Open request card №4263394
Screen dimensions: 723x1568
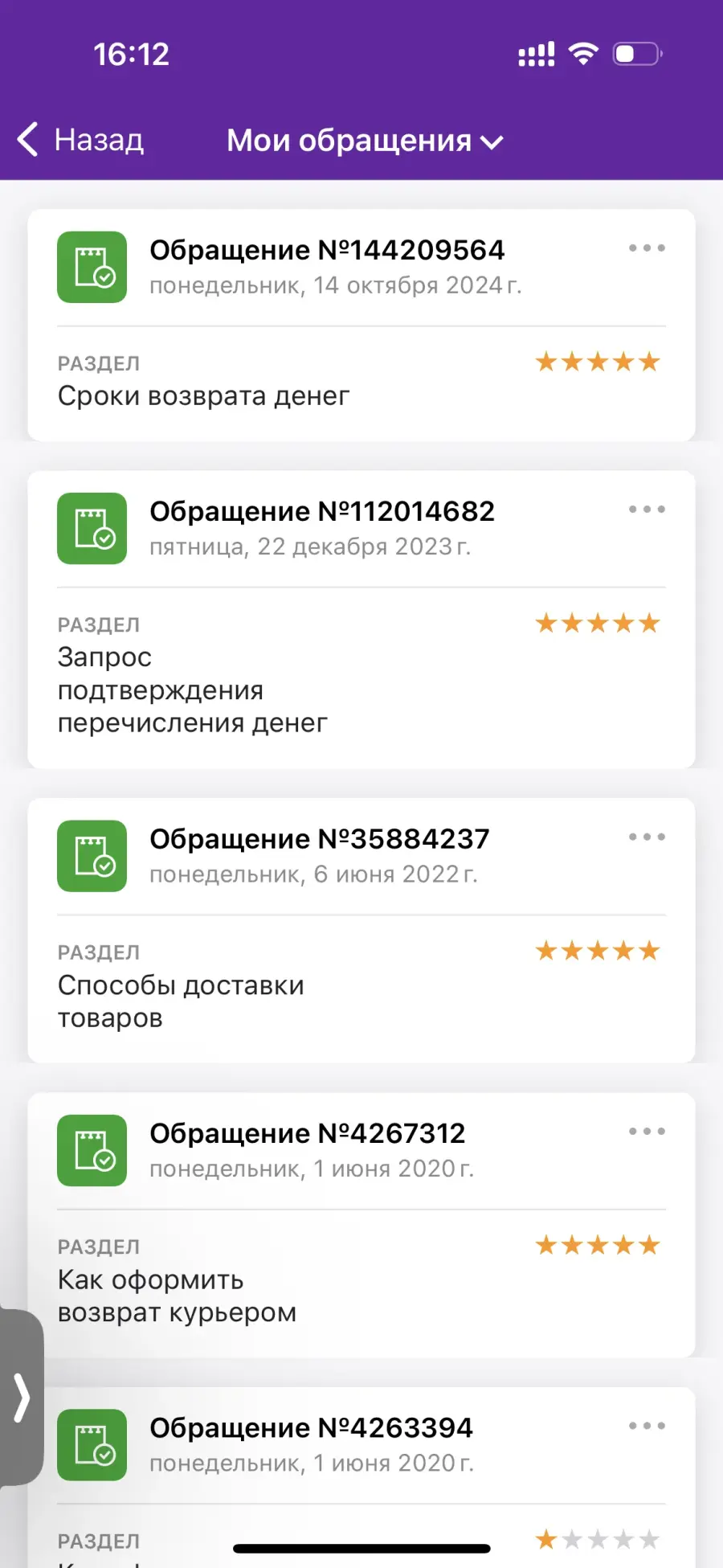(x=361, y=1477)
